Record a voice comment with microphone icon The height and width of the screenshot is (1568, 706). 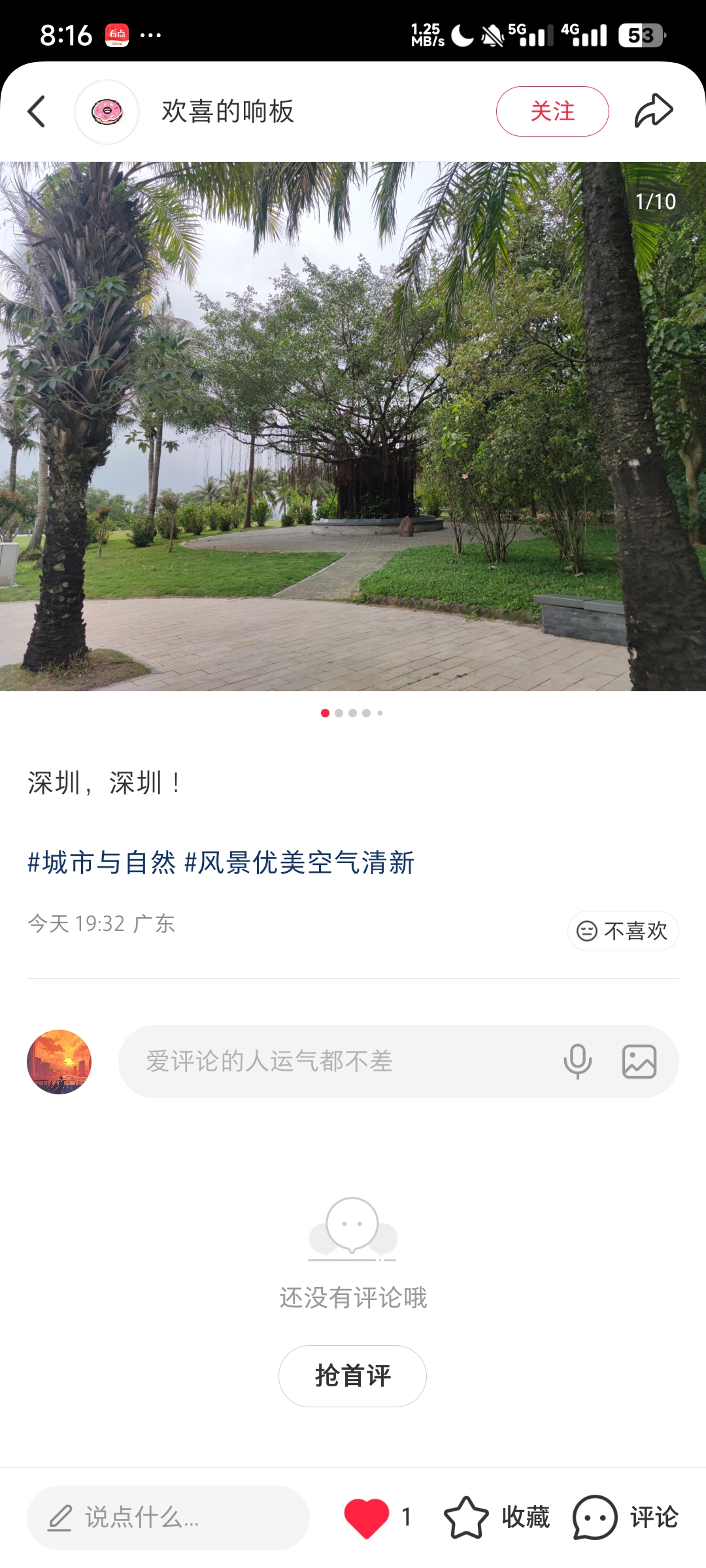[578, 1062]
